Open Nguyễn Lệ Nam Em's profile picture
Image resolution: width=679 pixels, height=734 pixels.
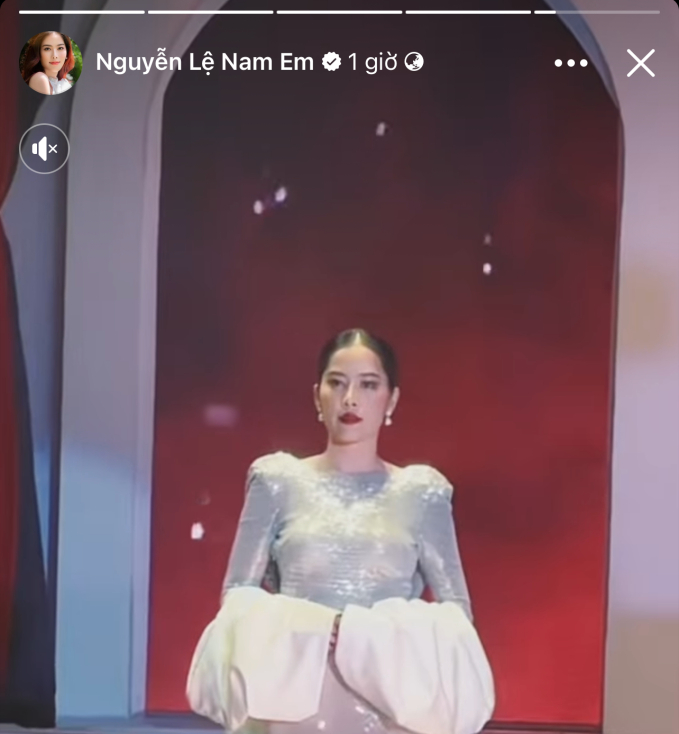pos(50,63)
